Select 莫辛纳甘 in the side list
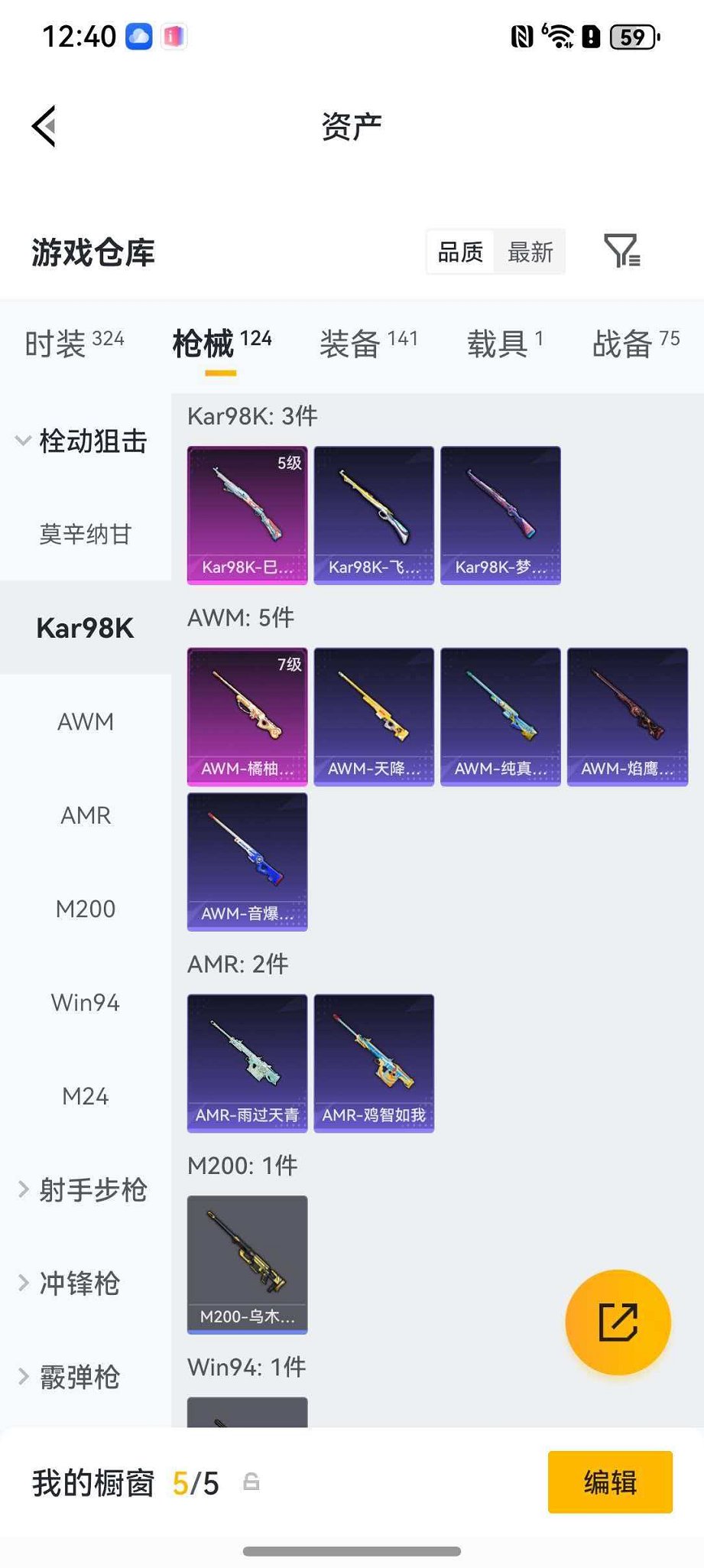704x1568 pixels. (86, 534)
